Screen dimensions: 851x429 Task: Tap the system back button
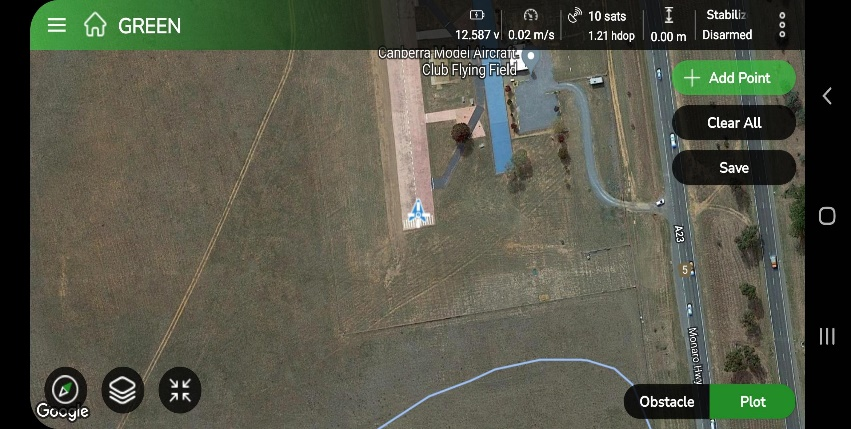pos(827,96)
